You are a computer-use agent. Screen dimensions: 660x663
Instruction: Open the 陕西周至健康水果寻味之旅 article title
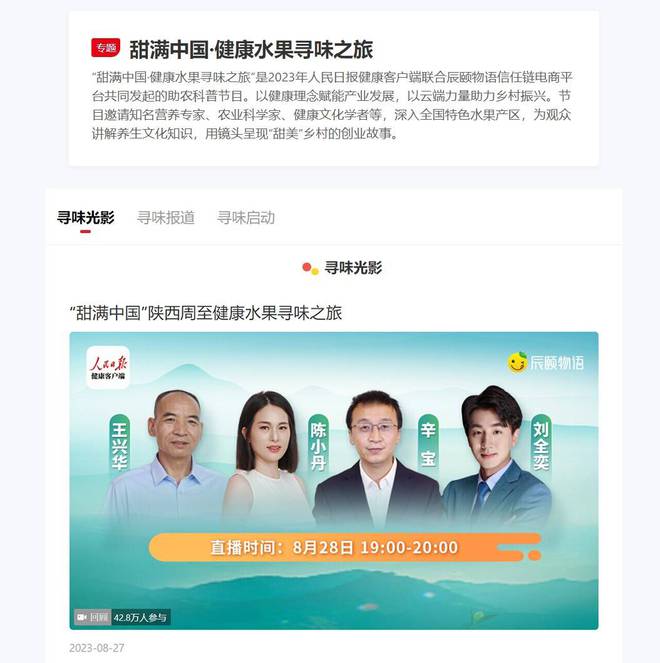[206, 313]
